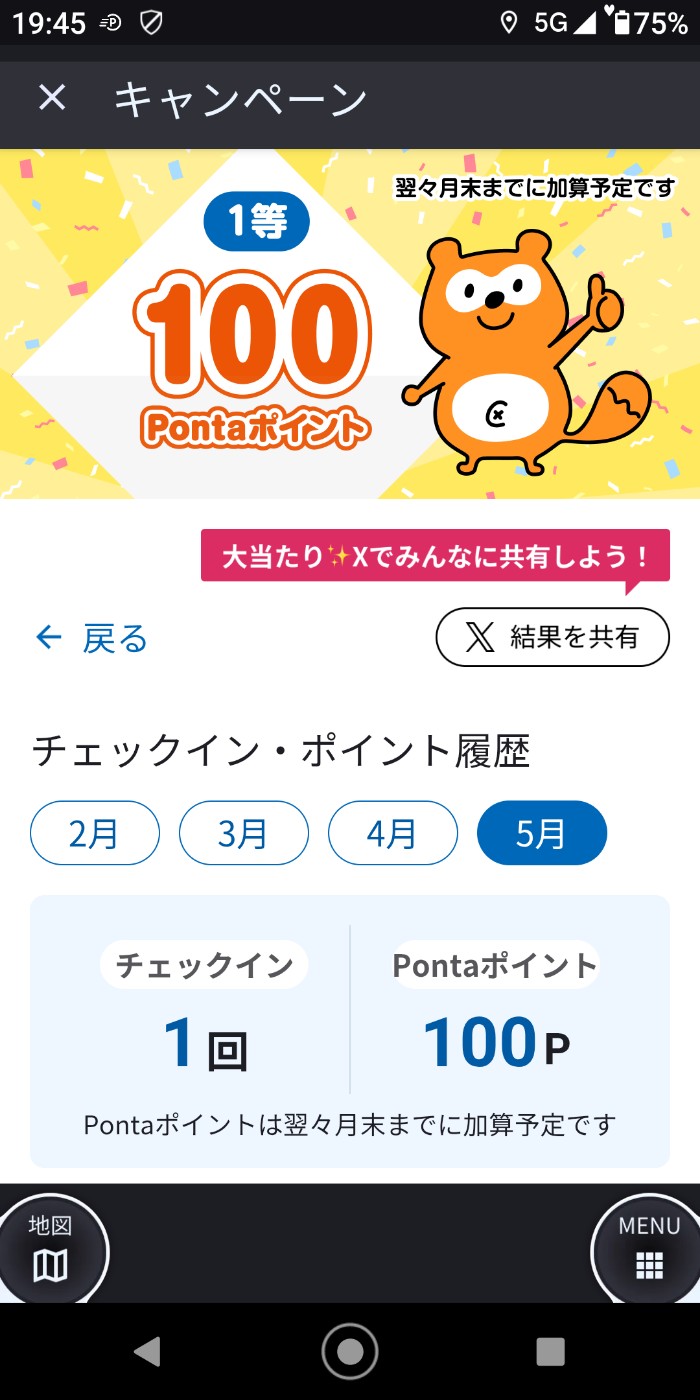This screenshot has width=700, height=1400.
Task: Open the MENU grid button
Action: coord(649,1250)
